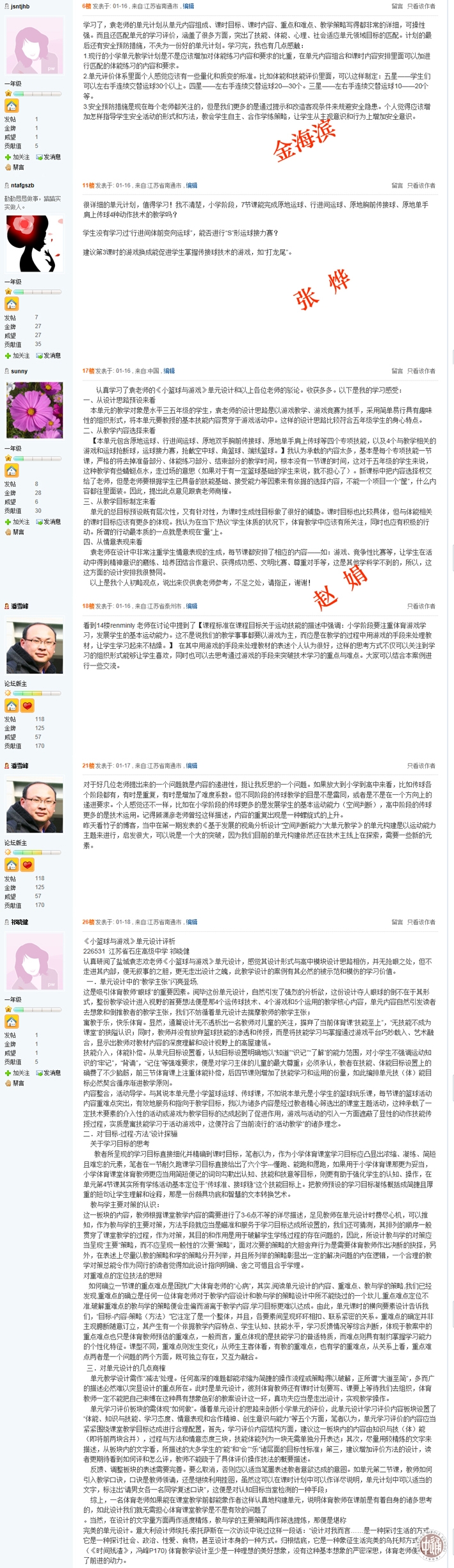Viewport: 454px width, 1568px height.
Task: Edit the 6th floor post
Action: pyautogui.click(x=188, y=6)
